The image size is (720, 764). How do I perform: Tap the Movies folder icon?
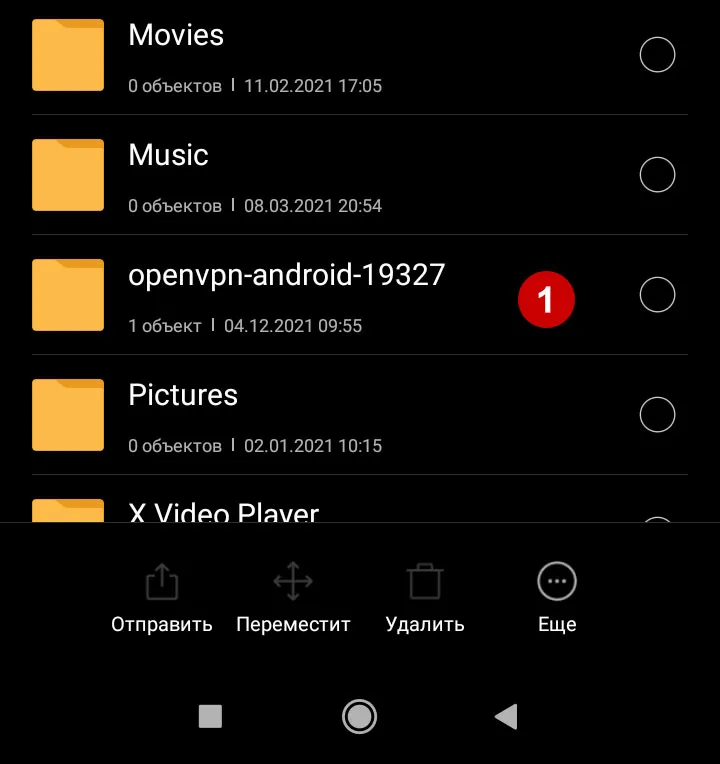pyautogui.click(x=68, y=55)
